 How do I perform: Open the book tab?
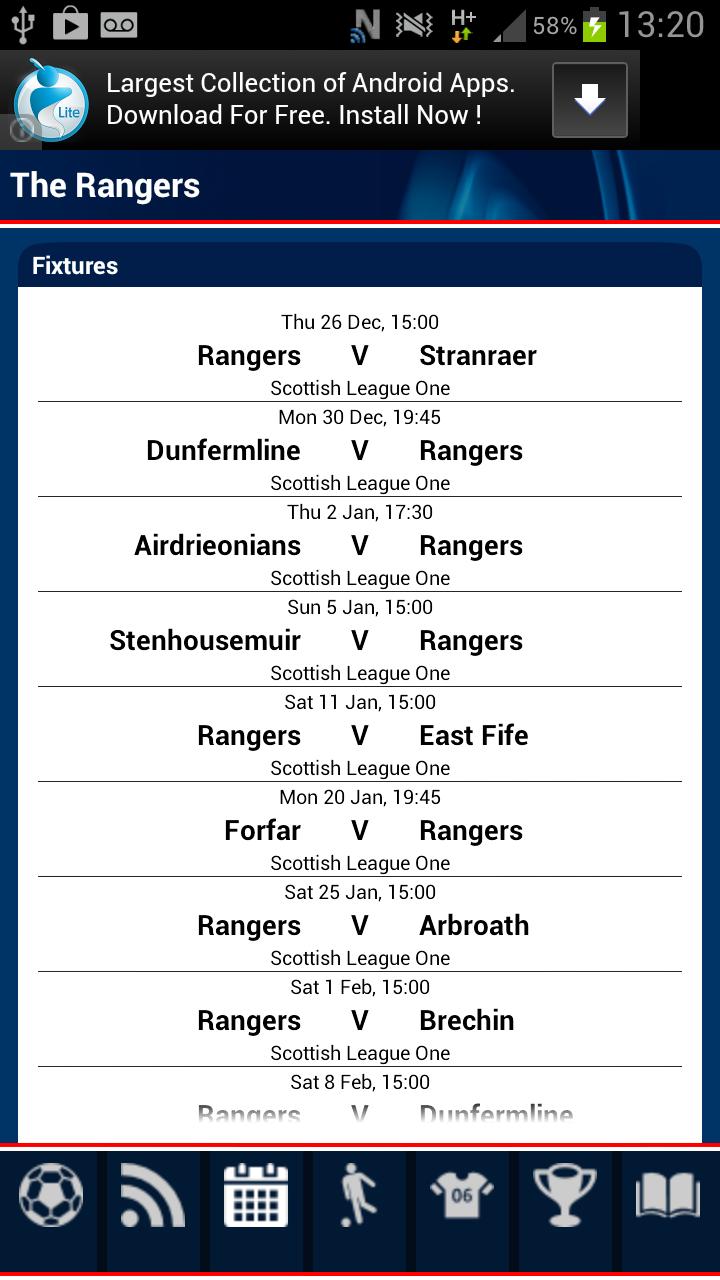pos(668,1196)
